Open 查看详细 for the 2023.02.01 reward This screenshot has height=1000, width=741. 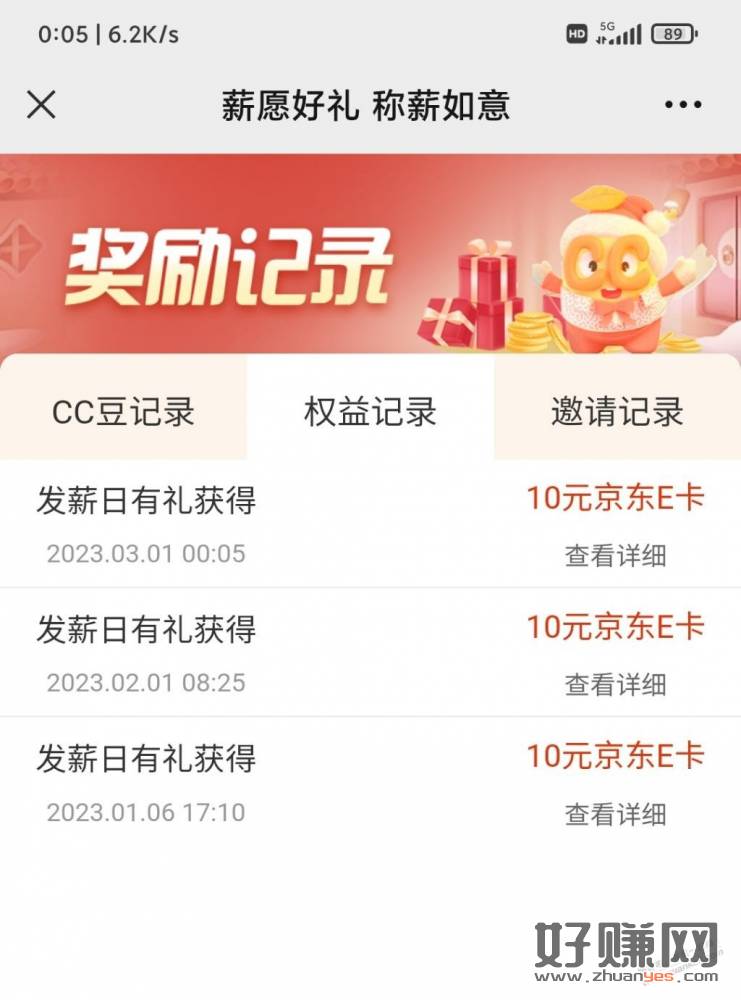click(x=615, y=685)
